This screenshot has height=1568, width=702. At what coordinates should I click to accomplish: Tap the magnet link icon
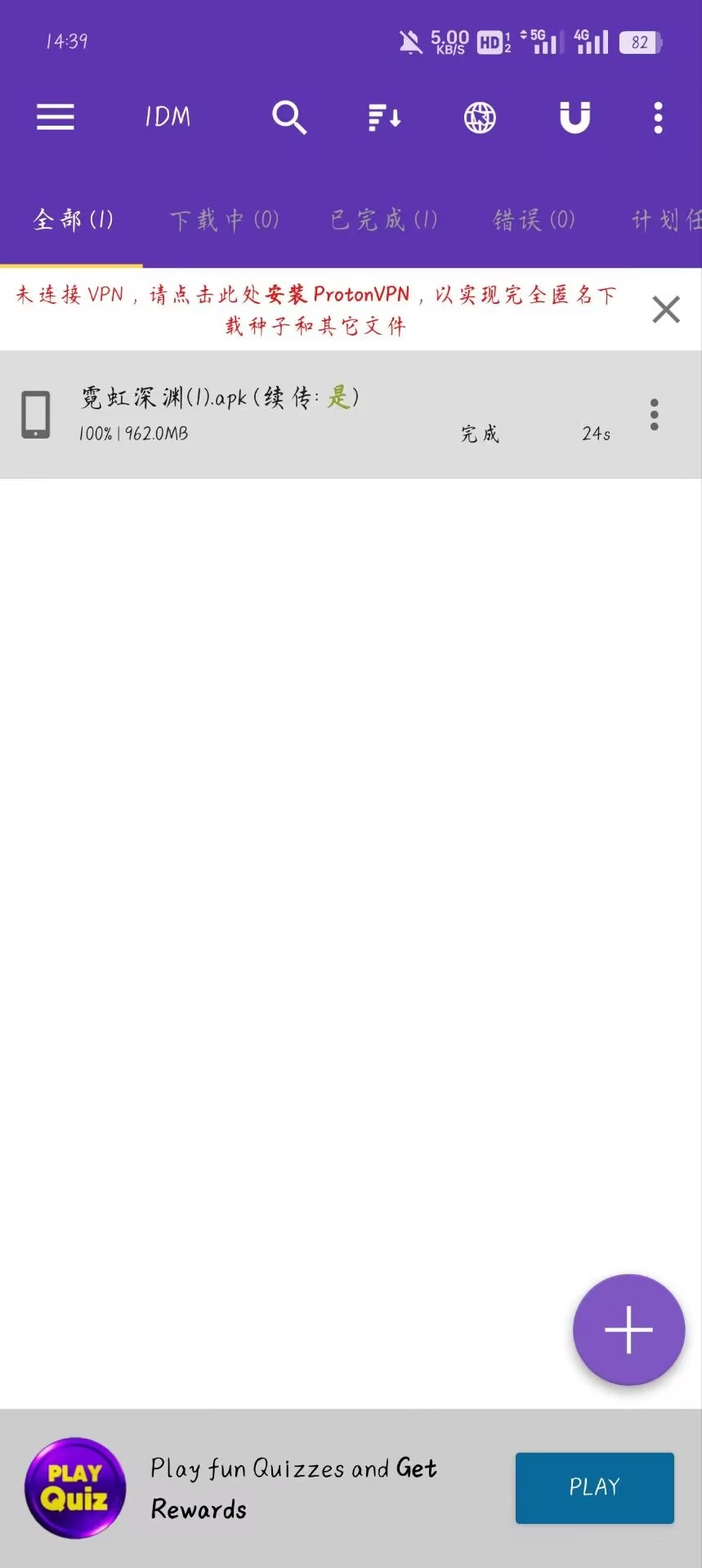(x=575, y=118)
